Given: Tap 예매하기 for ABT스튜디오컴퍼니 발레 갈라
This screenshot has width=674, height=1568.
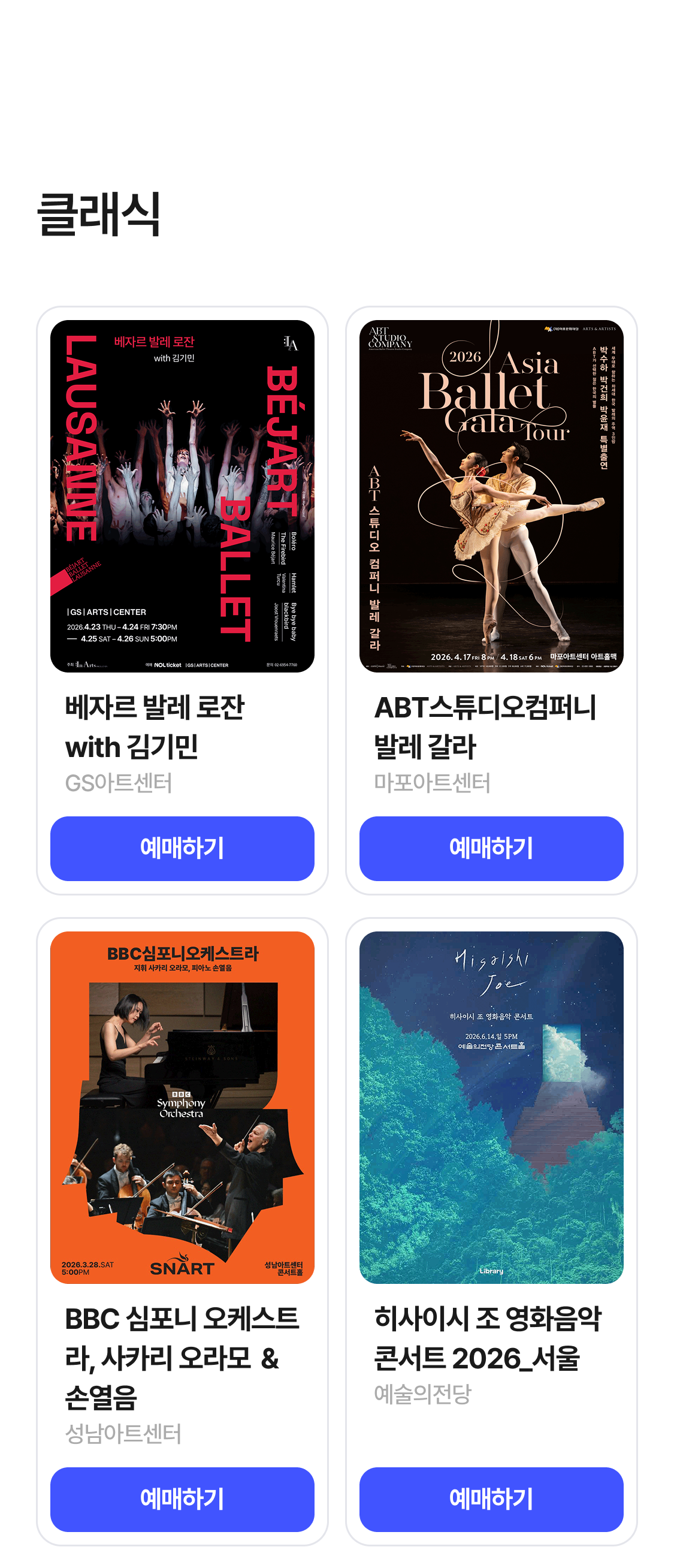Looking at the screenshot, I should [491, 848].
